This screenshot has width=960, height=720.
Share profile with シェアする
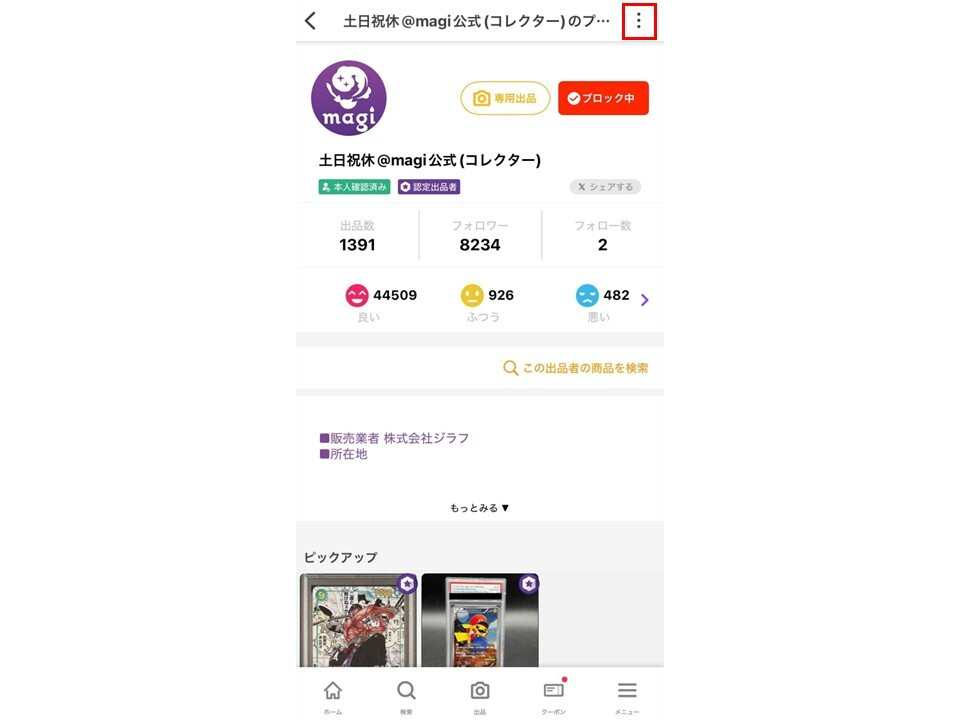[605, 187]
